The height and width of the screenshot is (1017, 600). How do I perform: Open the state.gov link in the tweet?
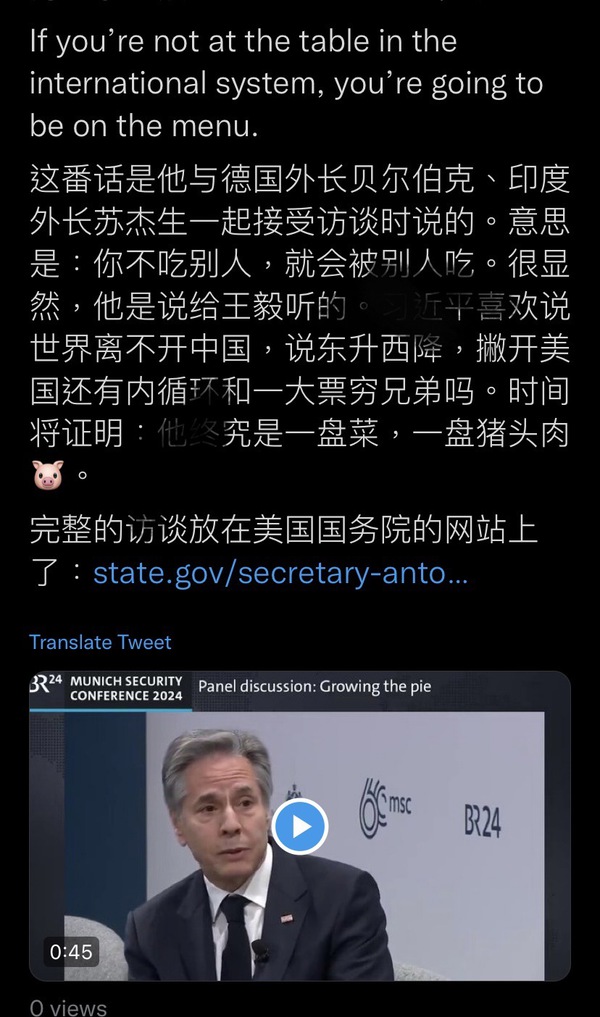click(280, 574)
